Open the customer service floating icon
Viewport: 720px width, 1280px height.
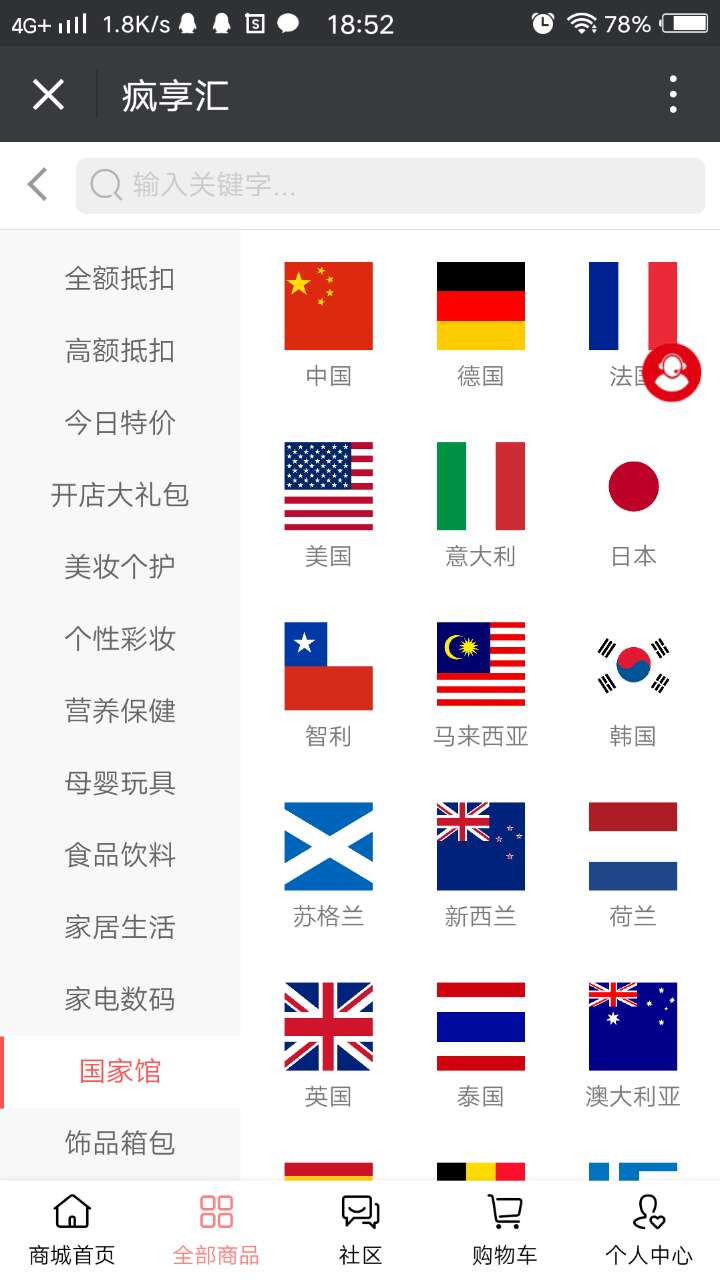(x=671, y=372)
